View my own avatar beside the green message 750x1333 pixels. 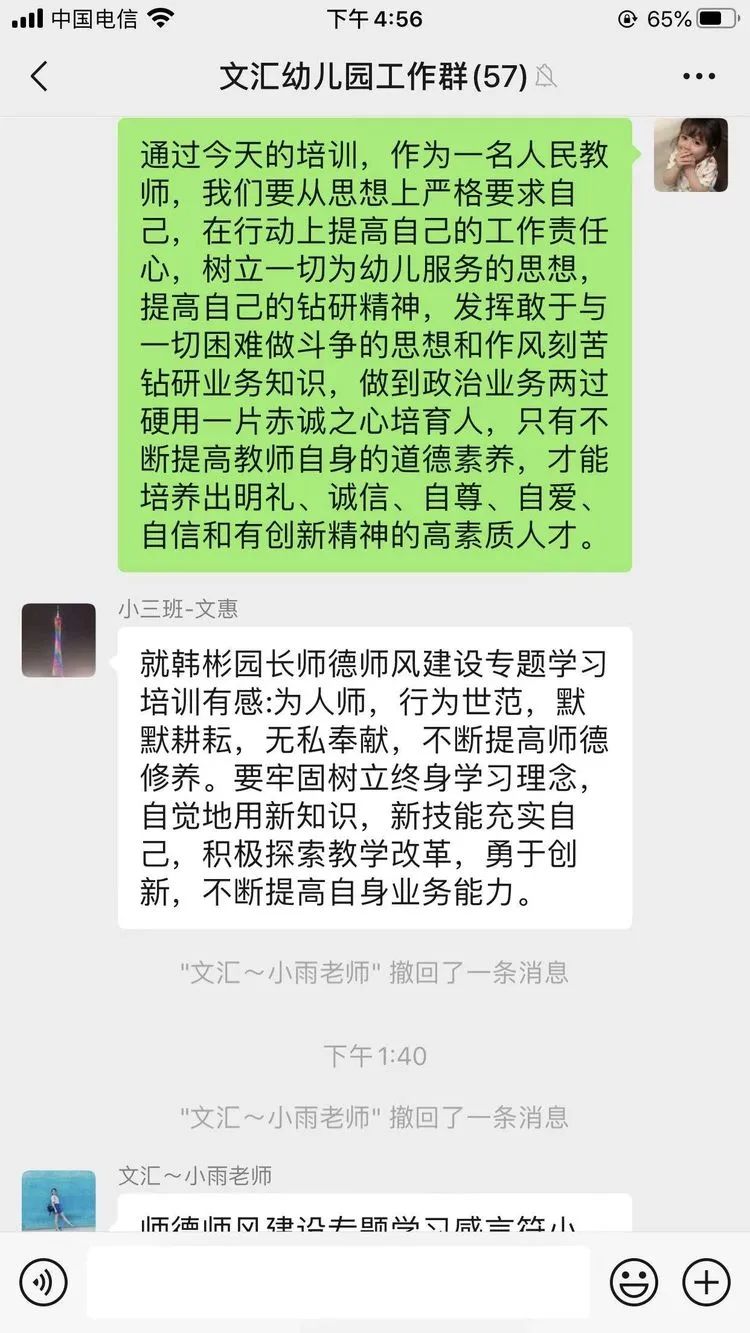pos(691,155)
